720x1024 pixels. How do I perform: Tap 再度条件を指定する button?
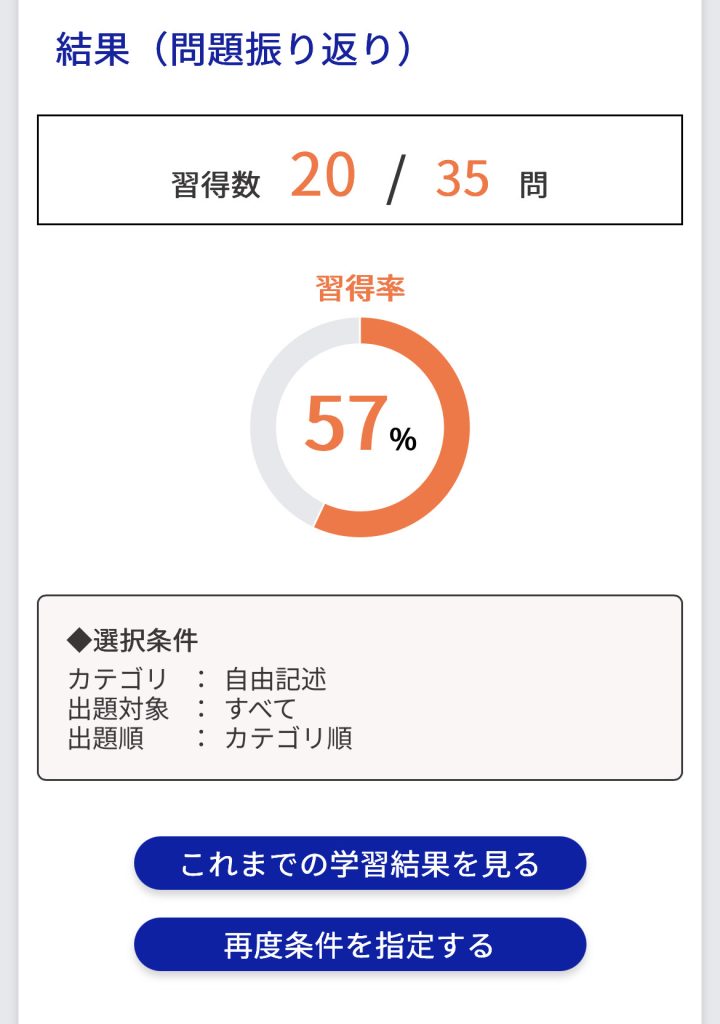[360, 945]
